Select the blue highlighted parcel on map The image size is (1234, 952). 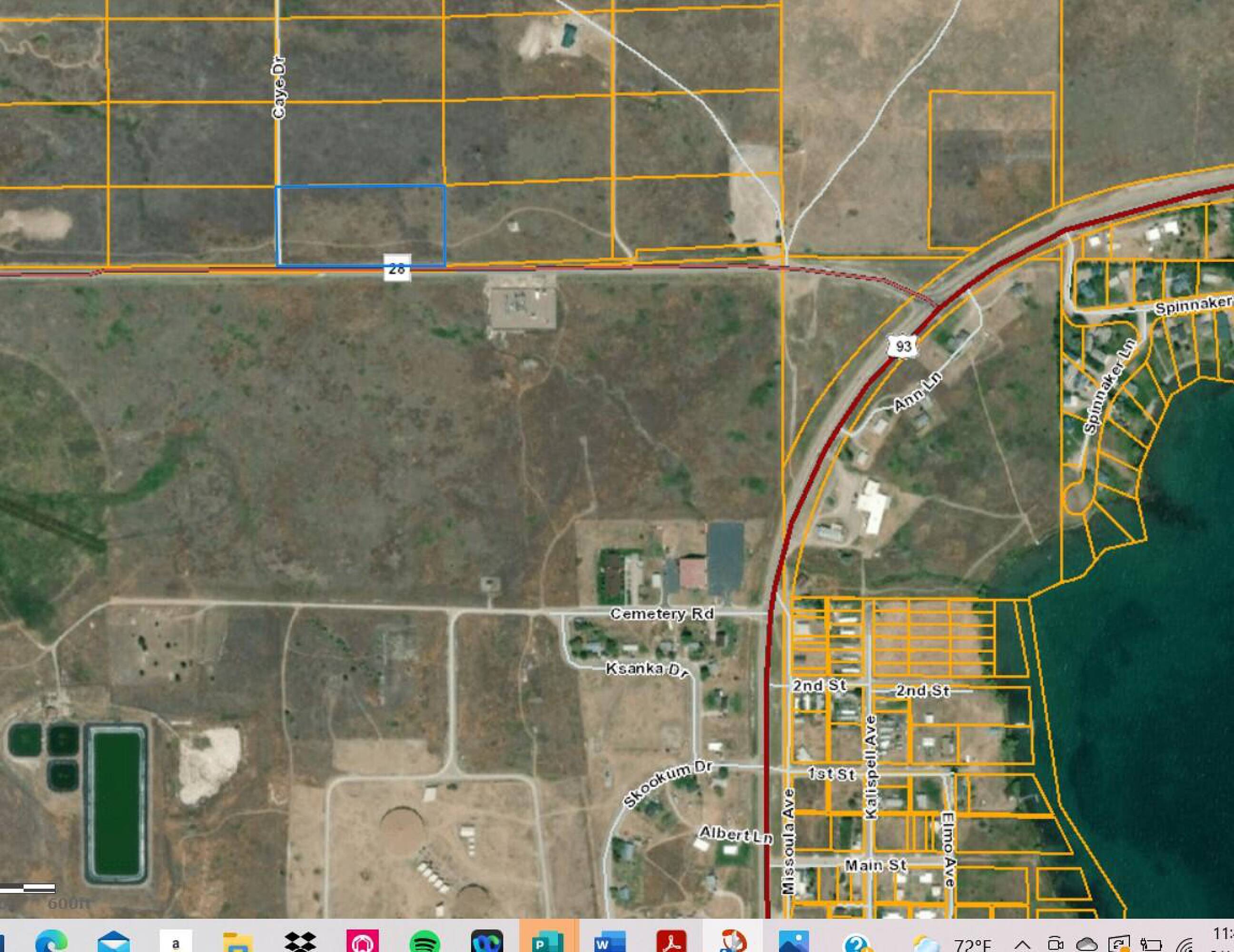pos(360,225)
